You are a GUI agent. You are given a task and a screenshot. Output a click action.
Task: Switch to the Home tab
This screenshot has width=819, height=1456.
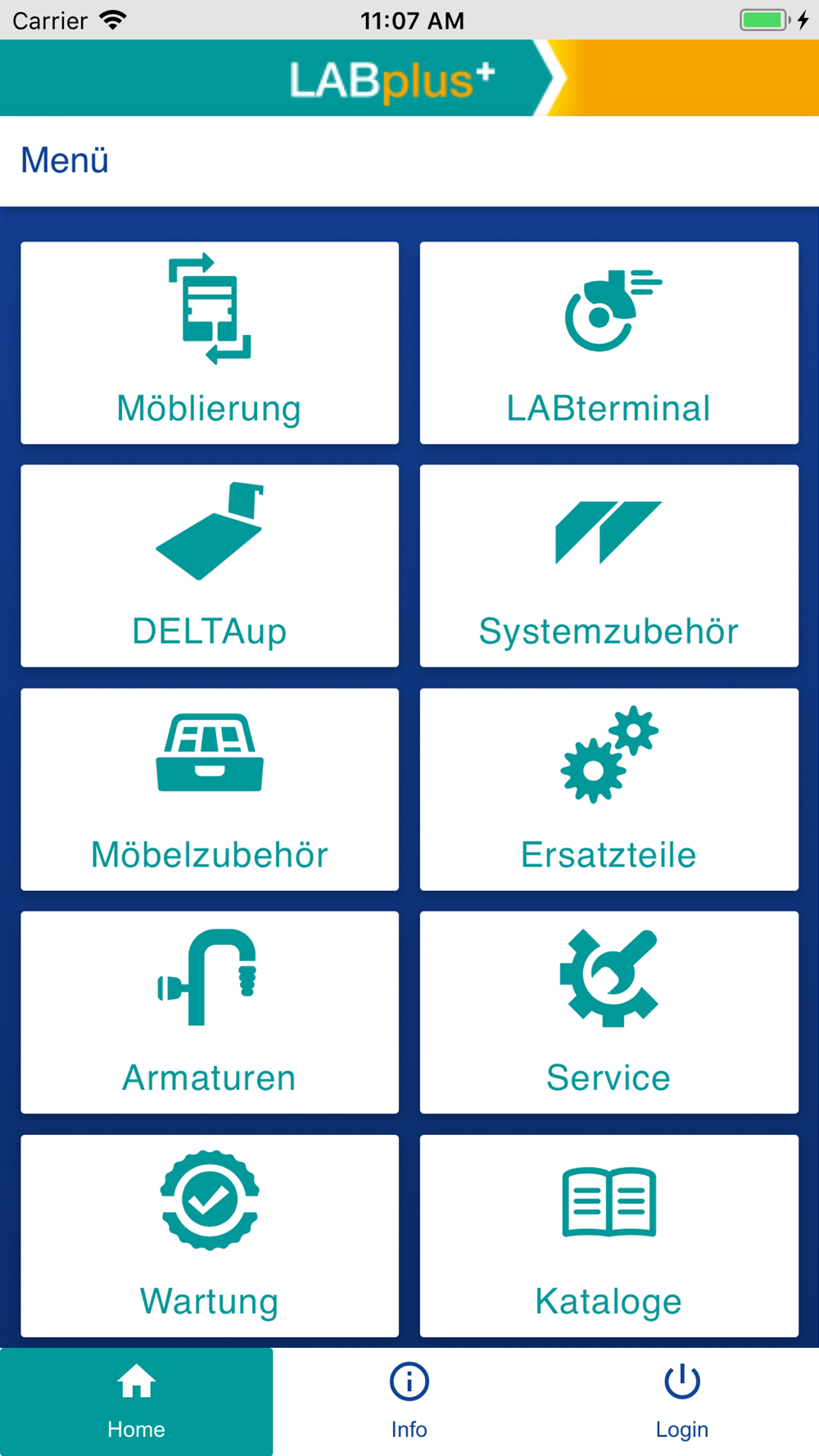136,1402
